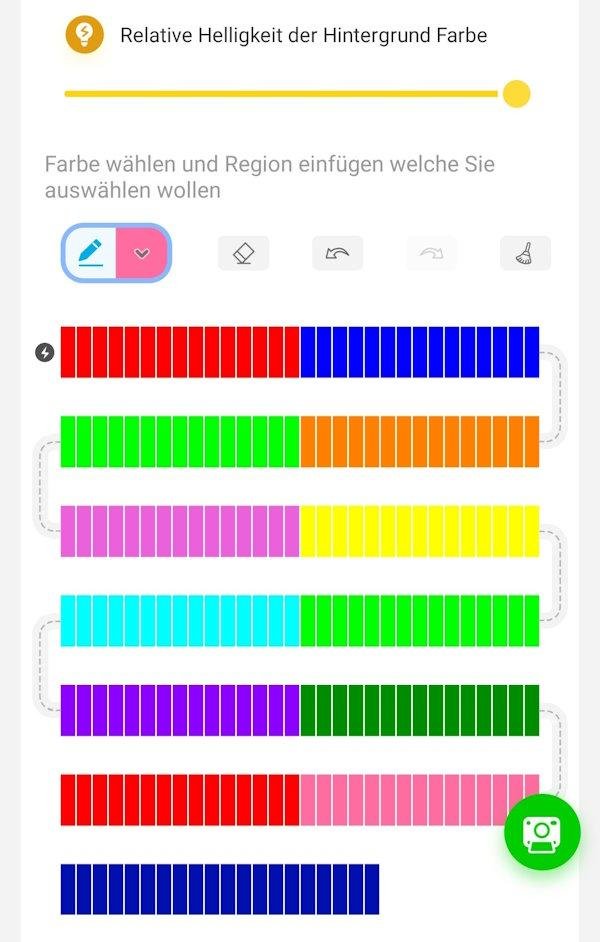Undo the last change
The height and width of the screenshot is (942, 600).
[337, 253]
